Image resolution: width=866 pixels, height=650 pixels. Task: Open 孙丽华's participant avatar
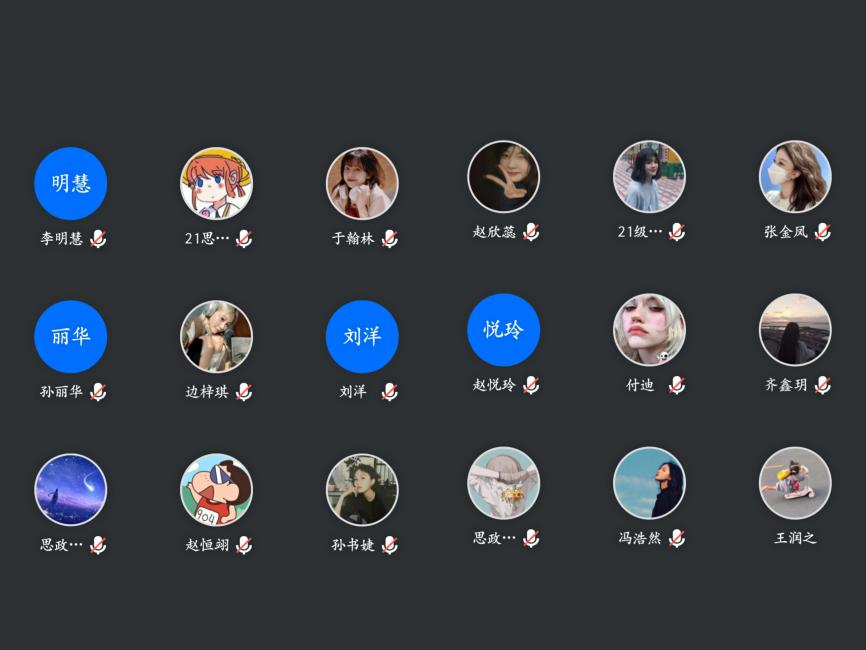coord(70,336)
